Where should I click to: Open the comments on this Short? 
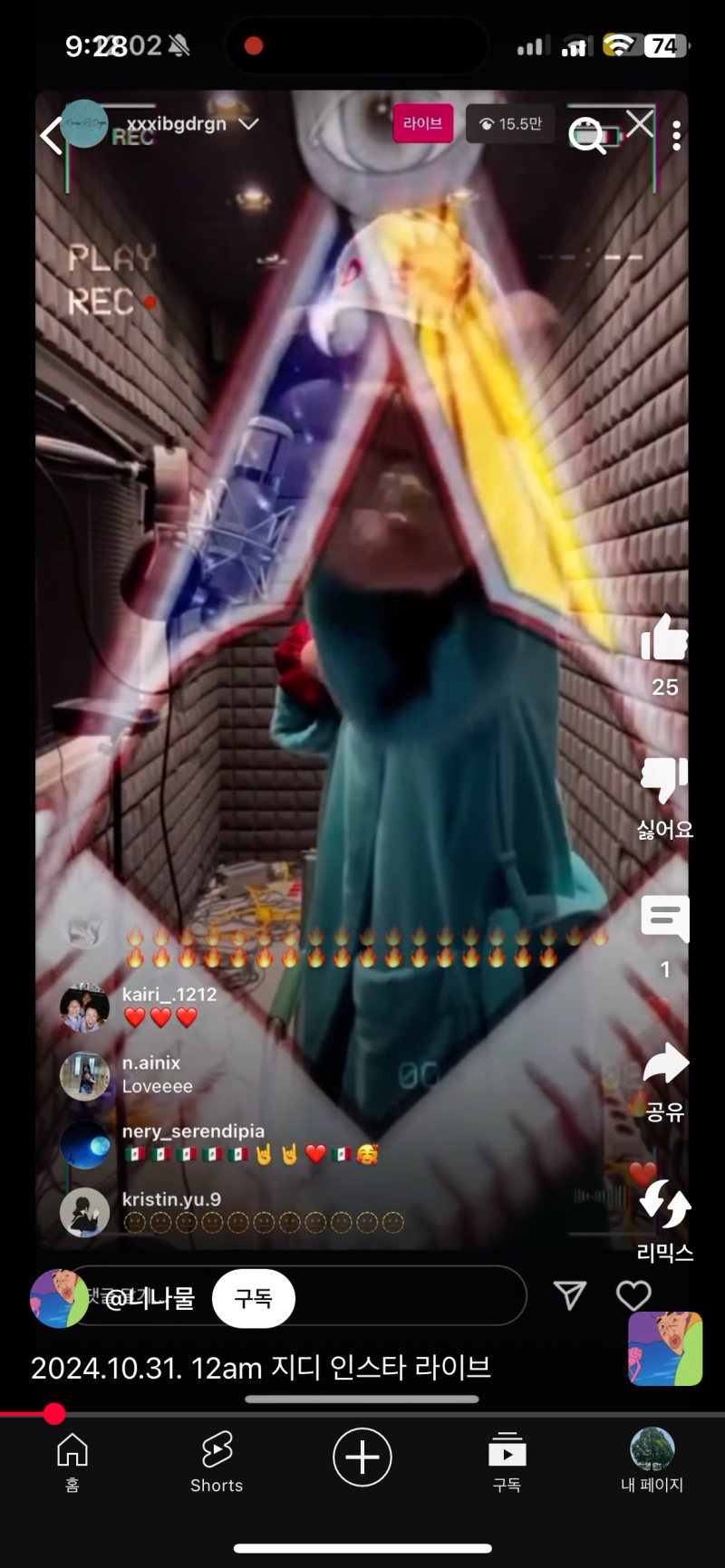(664, 919)
